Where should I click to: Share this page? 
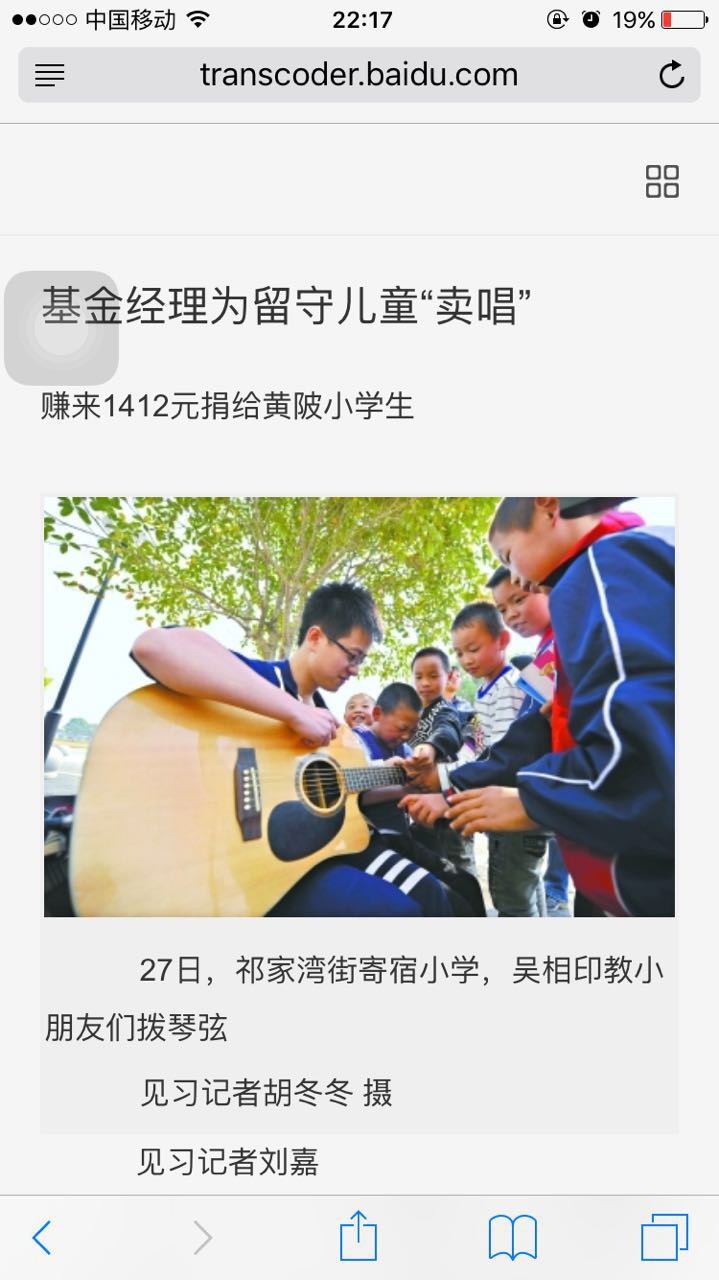(x=358, y=1237)
